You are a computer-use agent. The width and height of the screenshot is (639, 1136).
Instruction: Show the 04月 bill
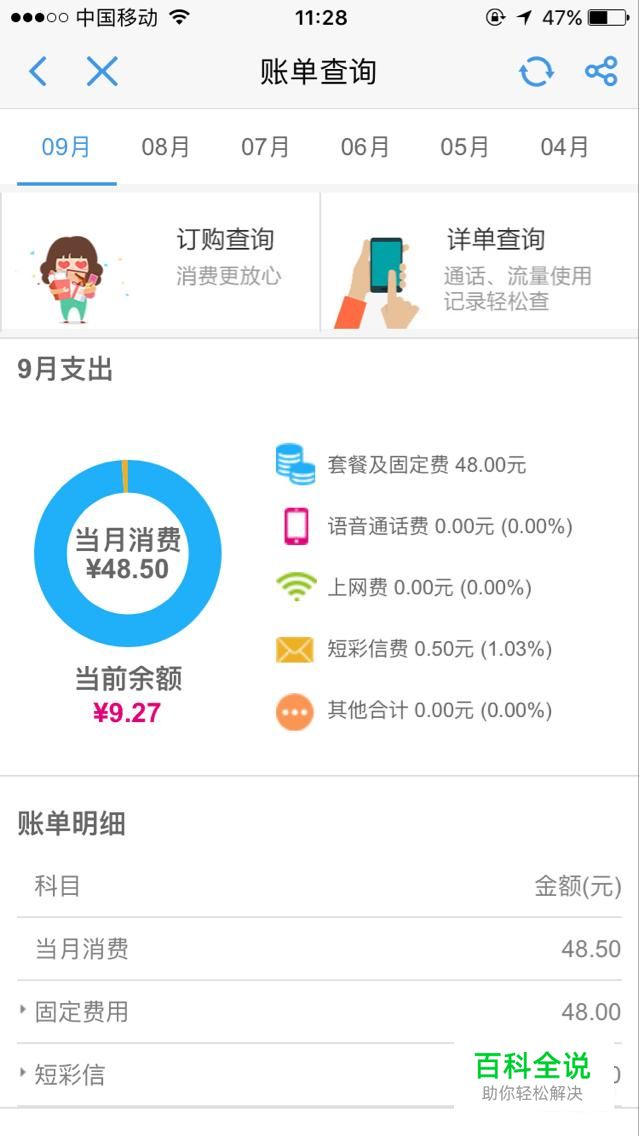point(564,147)
